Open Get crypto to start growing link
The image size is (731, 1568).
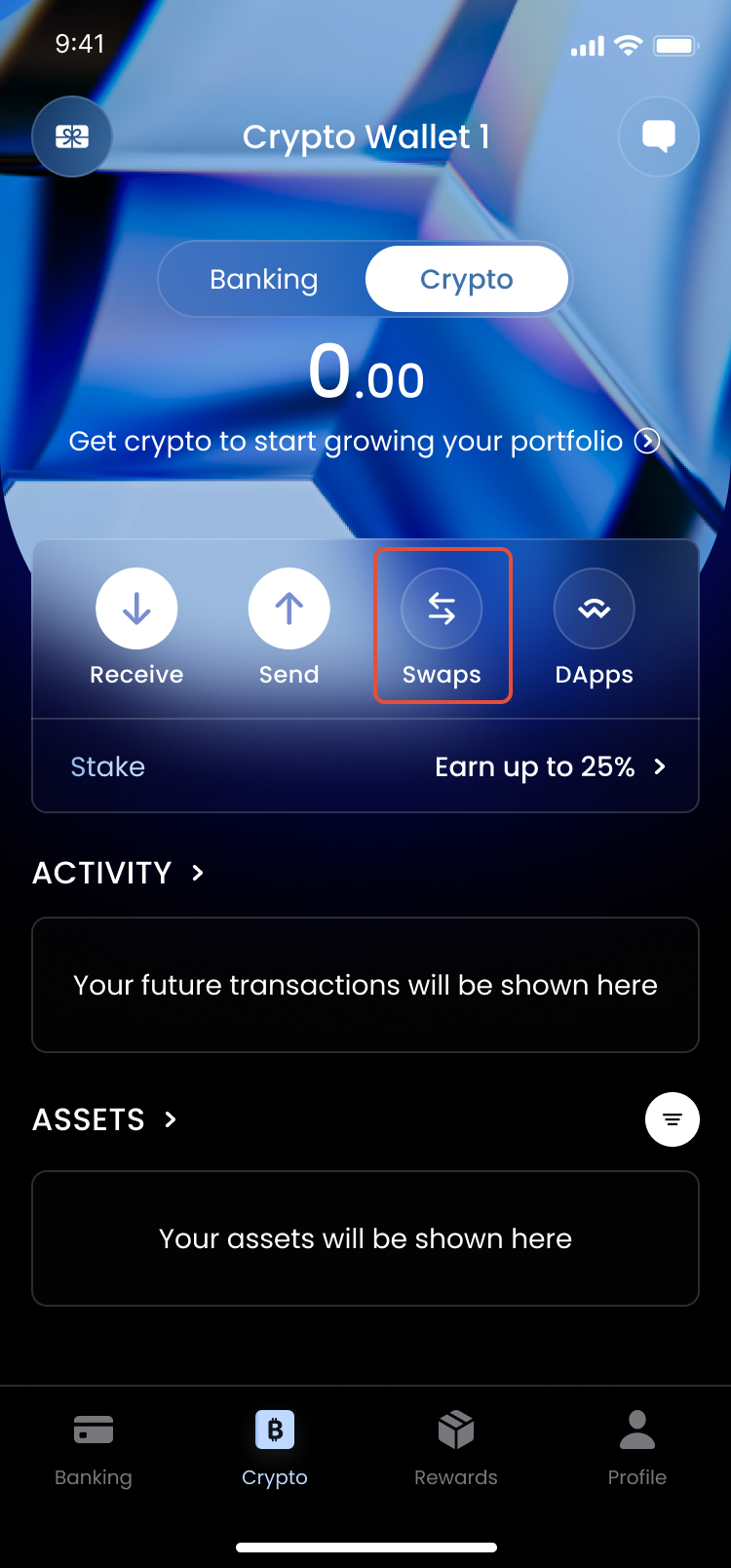[365, 442]
